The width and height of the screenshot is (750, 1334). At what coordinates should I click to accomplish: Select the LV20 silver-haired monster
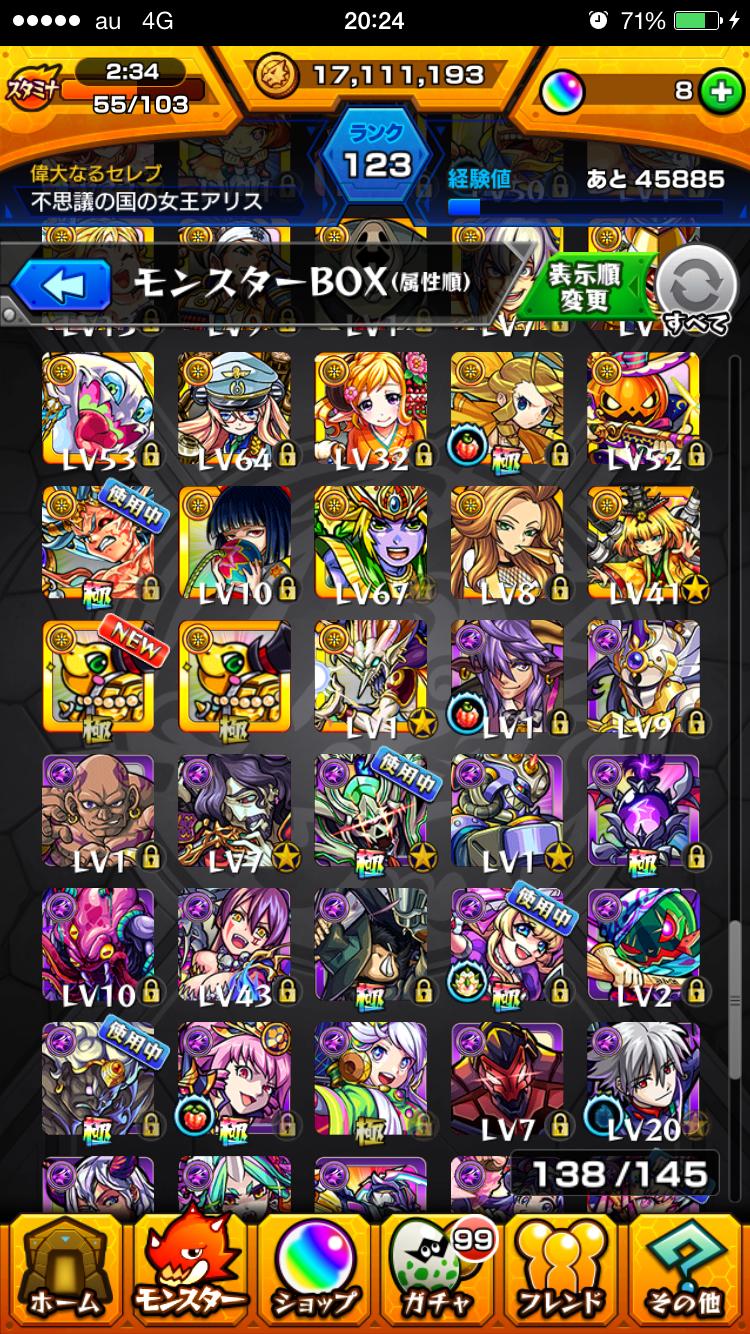point(643,1080)
